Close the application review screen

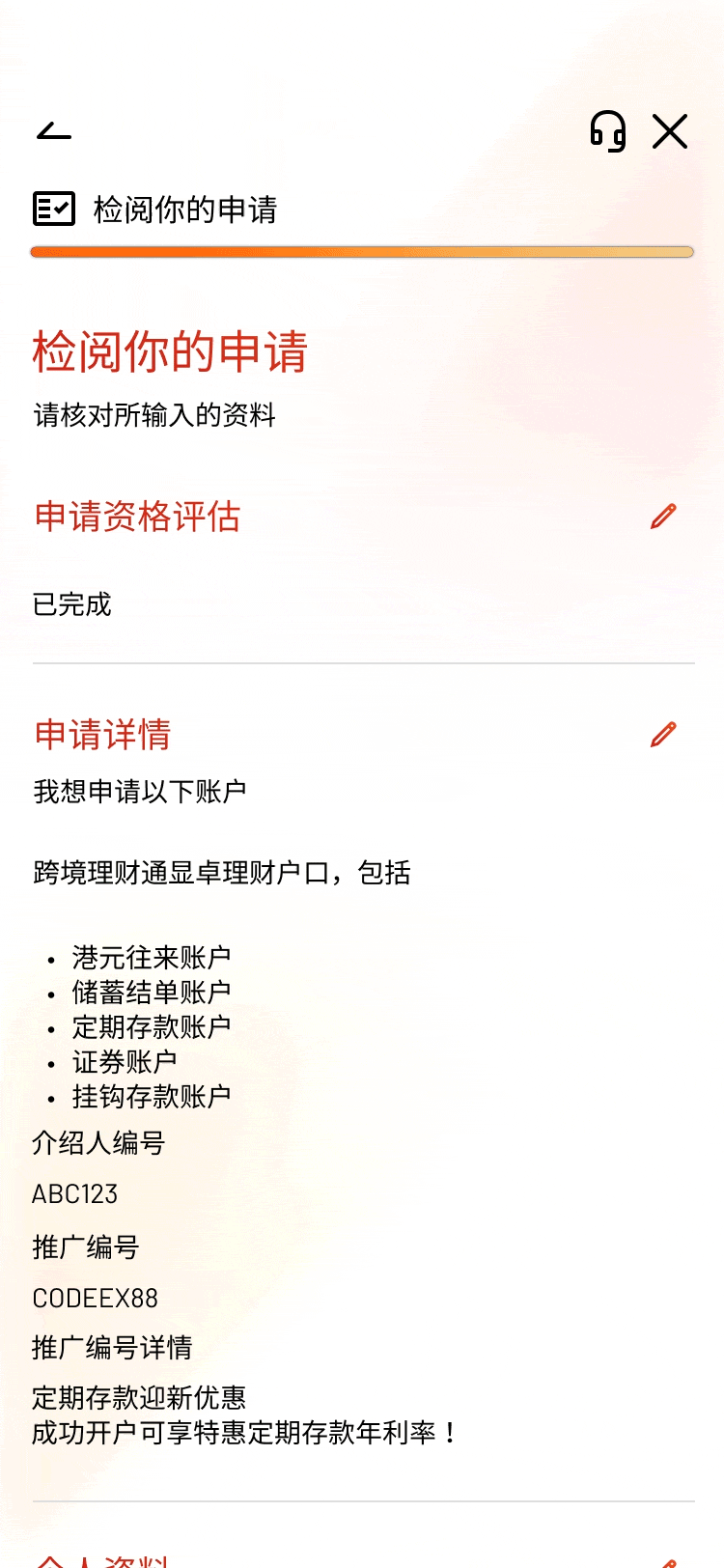670,131
